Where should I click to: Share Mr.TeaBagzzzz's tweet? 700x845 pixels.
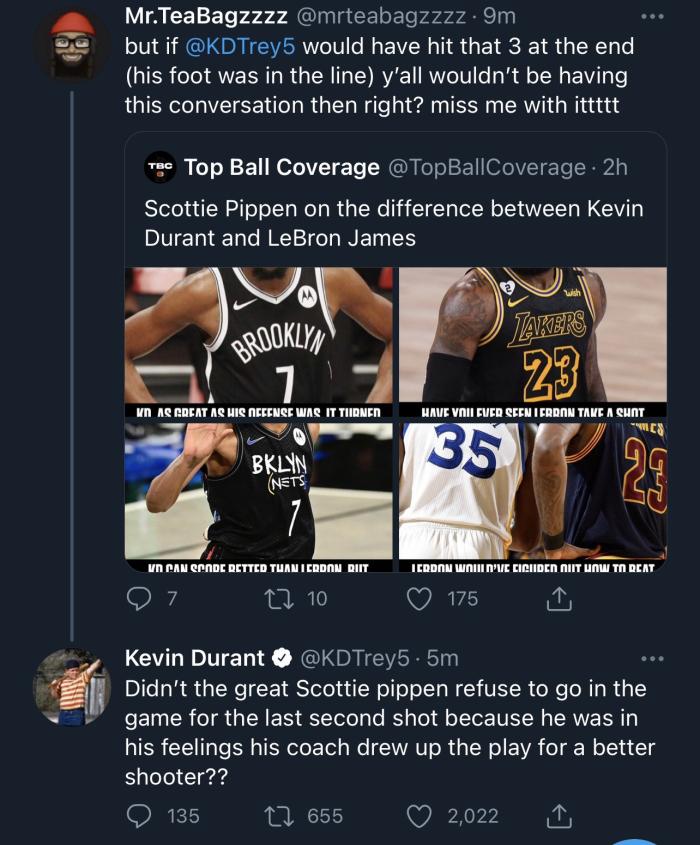click(558, 599)
